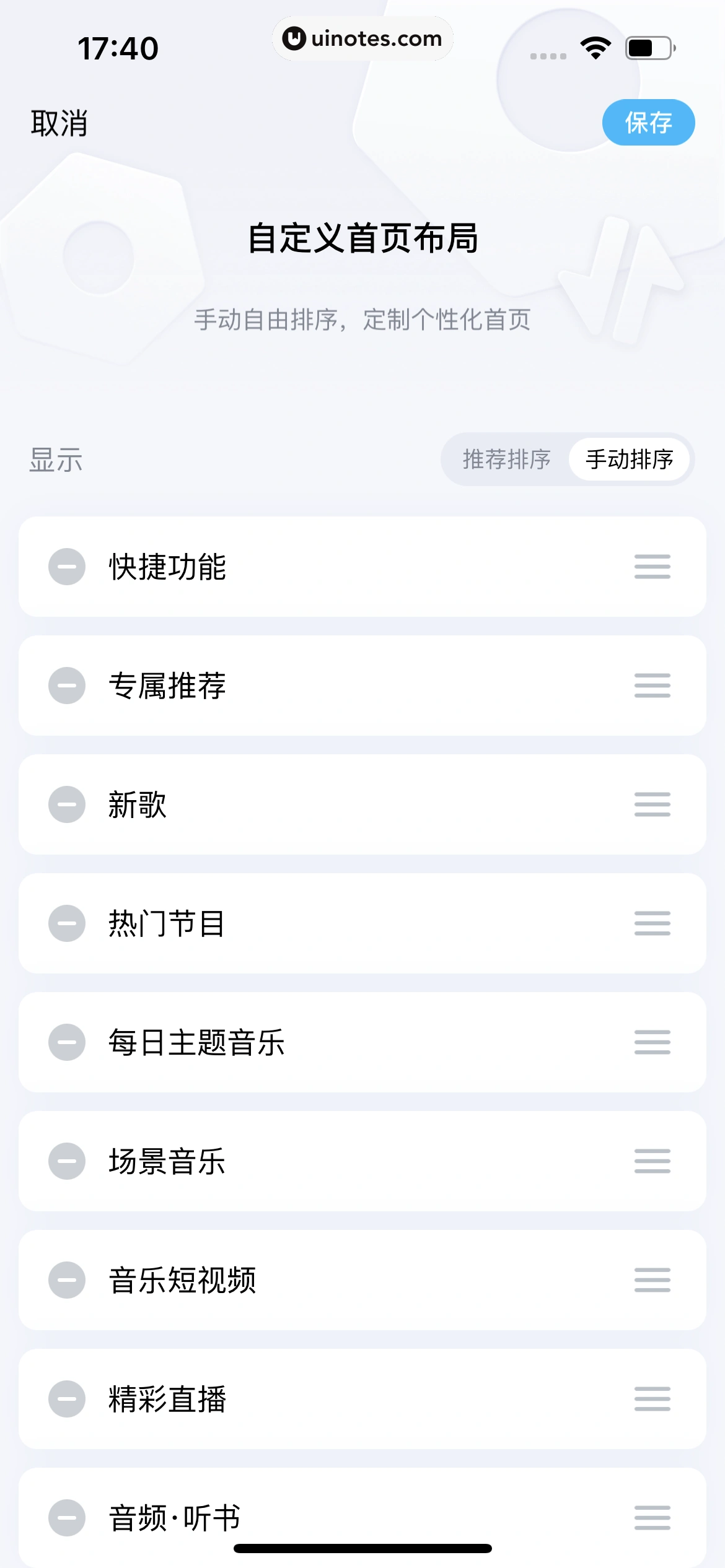Remove 精彩直播 from the homepage
The width and height of the screenshot is (725, 1568).
coord(67,1399)
